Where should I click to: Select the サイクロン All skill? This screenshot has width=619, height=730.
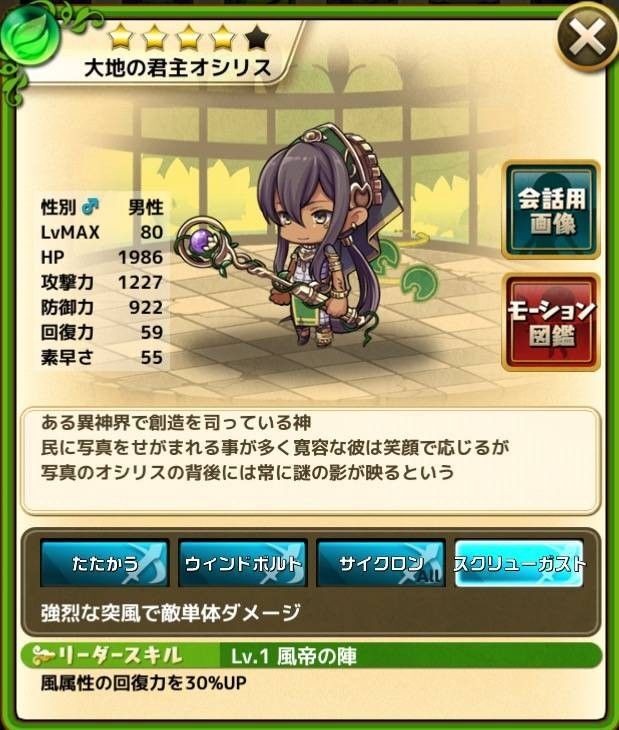pyautogui.click(x=380, y=563)
